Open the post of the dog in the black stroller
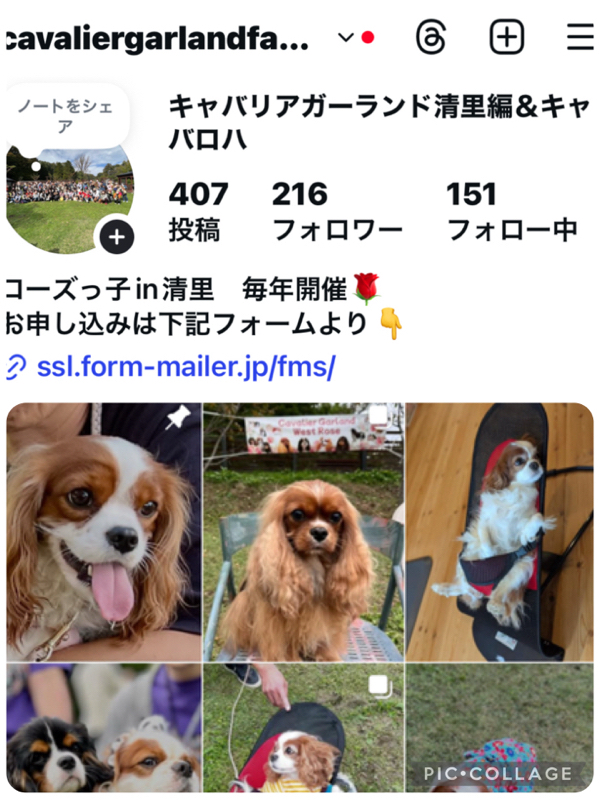The width and height of the screenshot is (600, 800). (x=500, y=532)
